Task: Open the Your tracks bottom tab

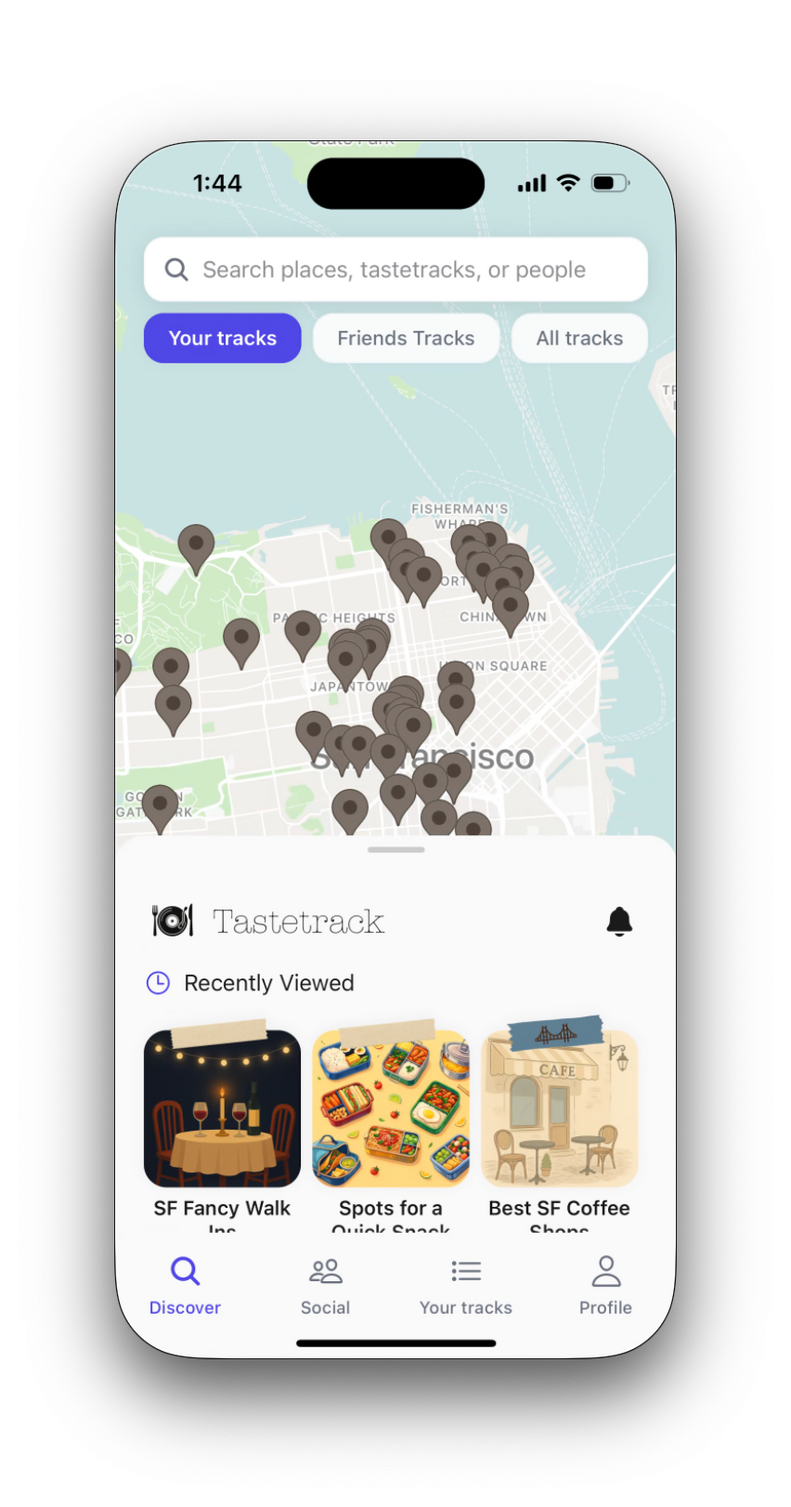Action: pos(465,1286)
